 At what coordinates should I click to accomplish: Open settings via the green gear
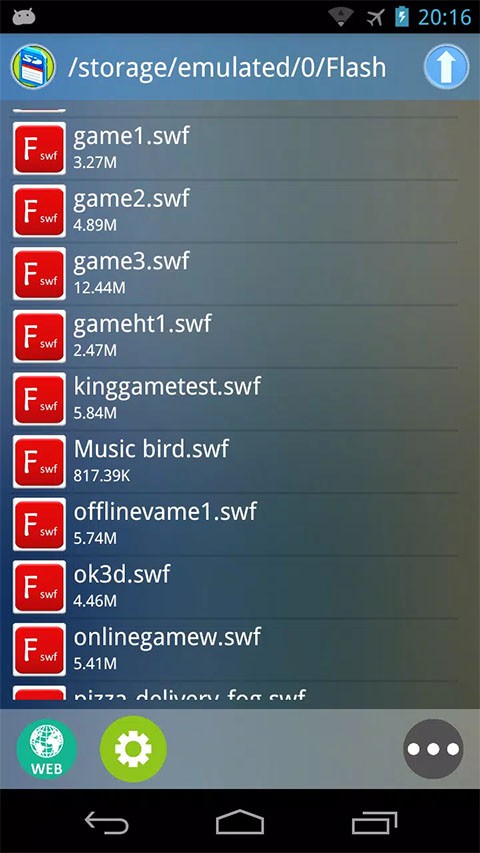pyautogui.click(x=133, y=749)
